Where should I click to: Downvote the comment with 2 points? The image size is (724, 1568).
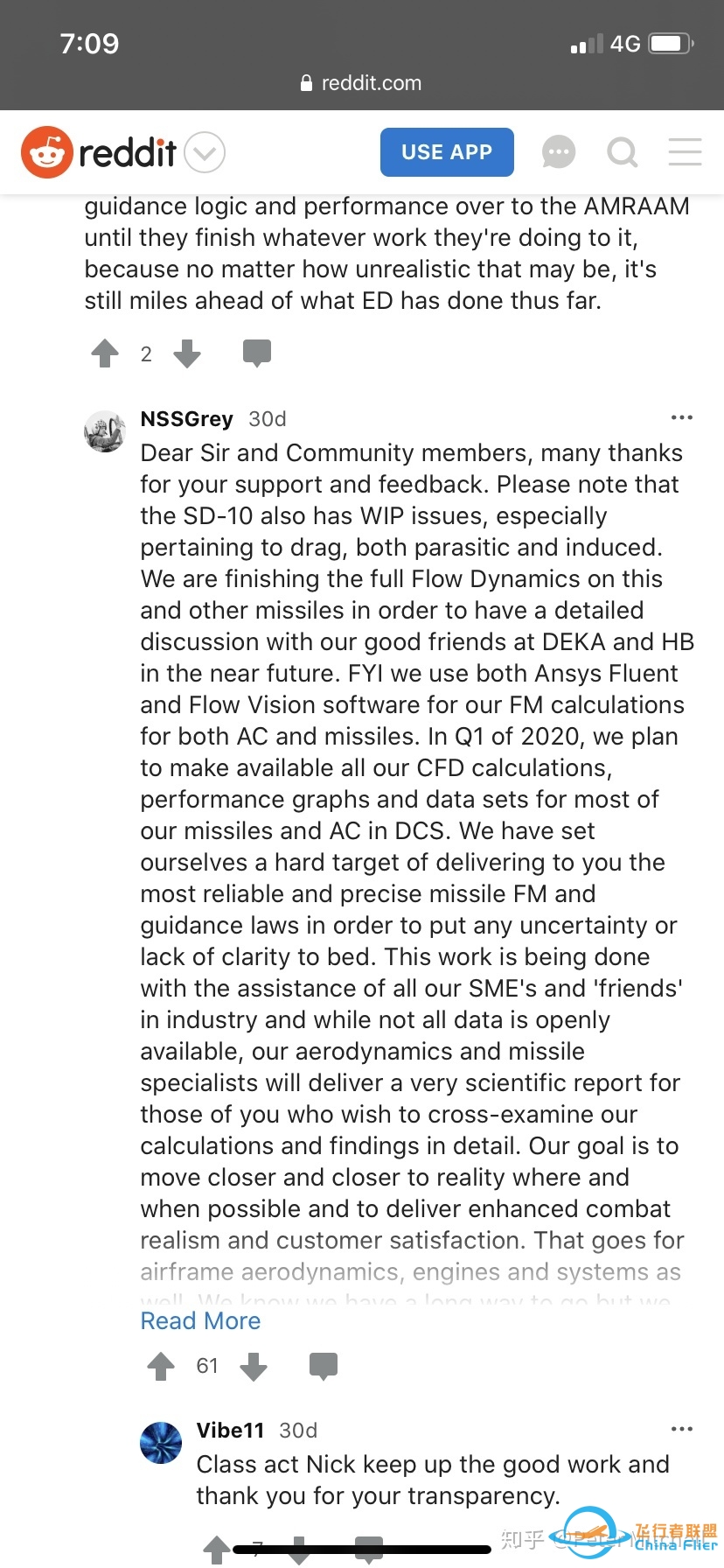[187, 353]
